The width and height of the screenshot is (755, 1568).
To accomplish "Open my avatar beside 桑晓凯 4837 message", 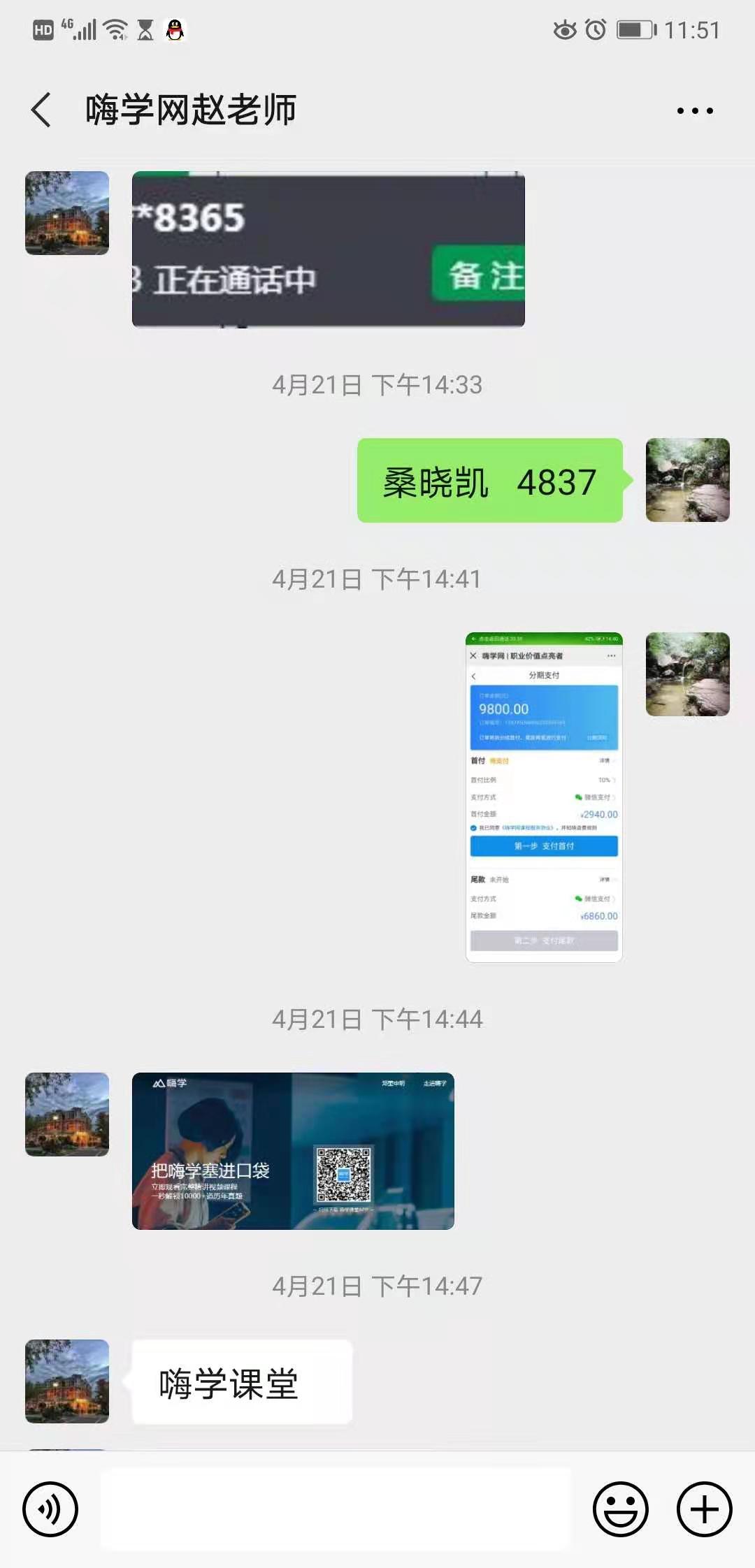I will (688, 480).
